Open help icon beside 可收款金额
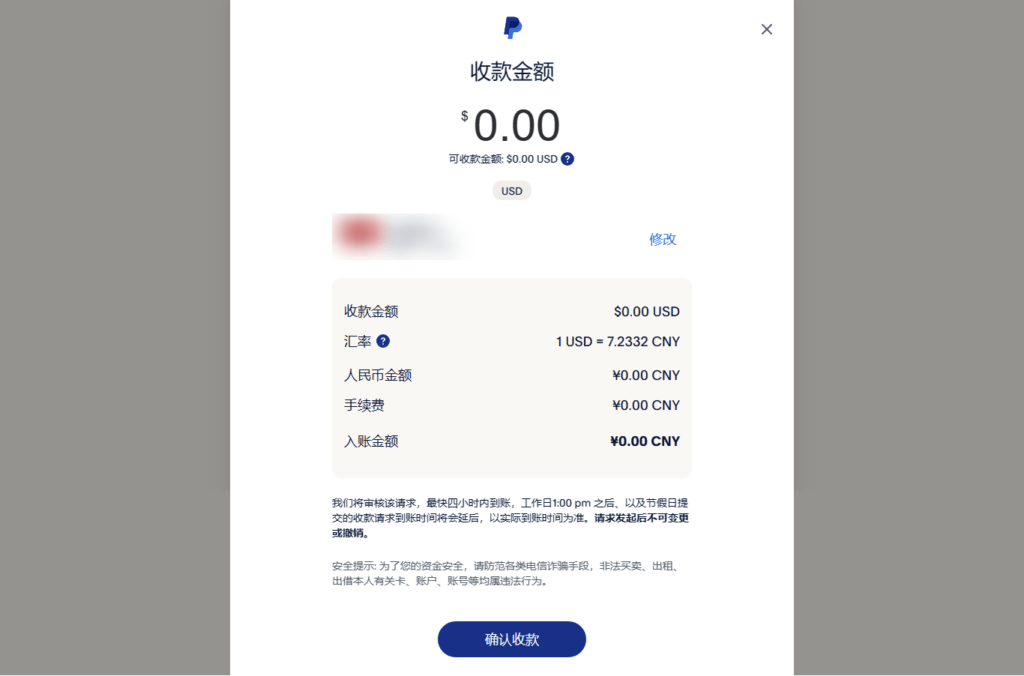 coord(567,159)
